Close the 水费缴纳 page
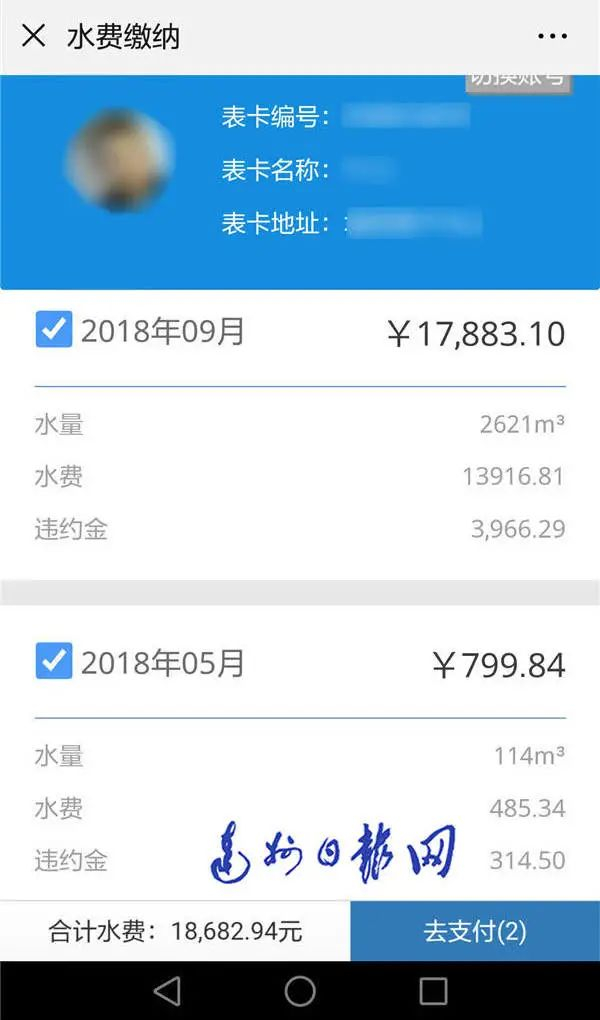This screenshot has height=1020, width=600. 33,36
